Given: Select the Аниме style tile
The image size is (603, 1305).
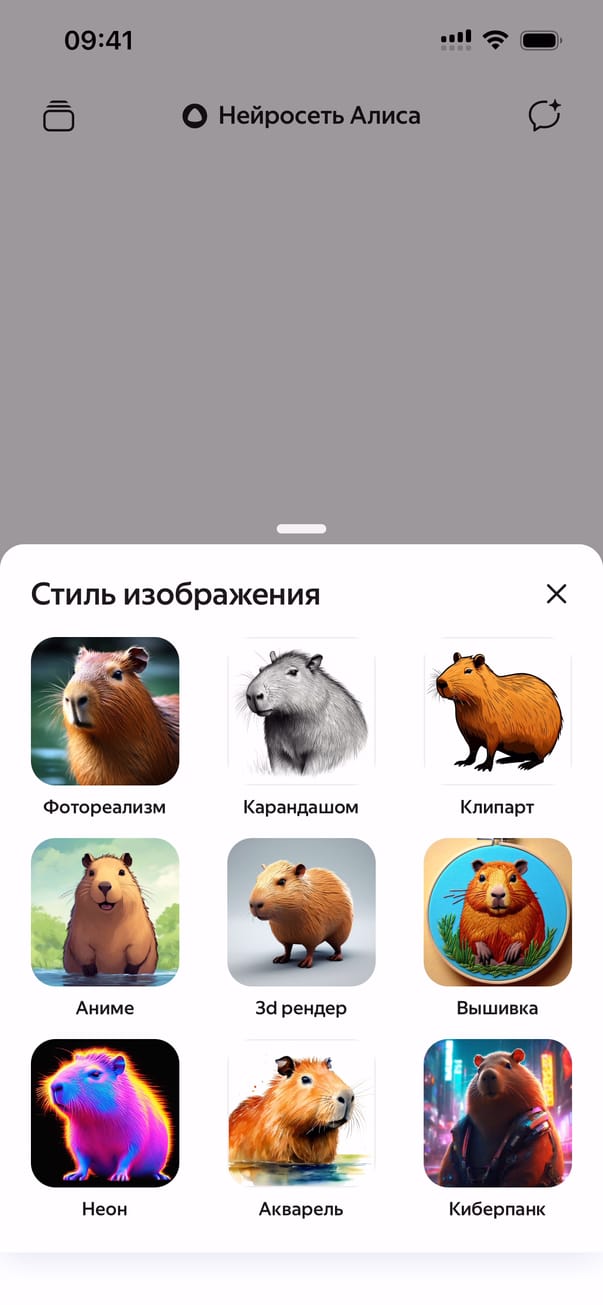Looking at the screenshot, I should tap(105, 912).
